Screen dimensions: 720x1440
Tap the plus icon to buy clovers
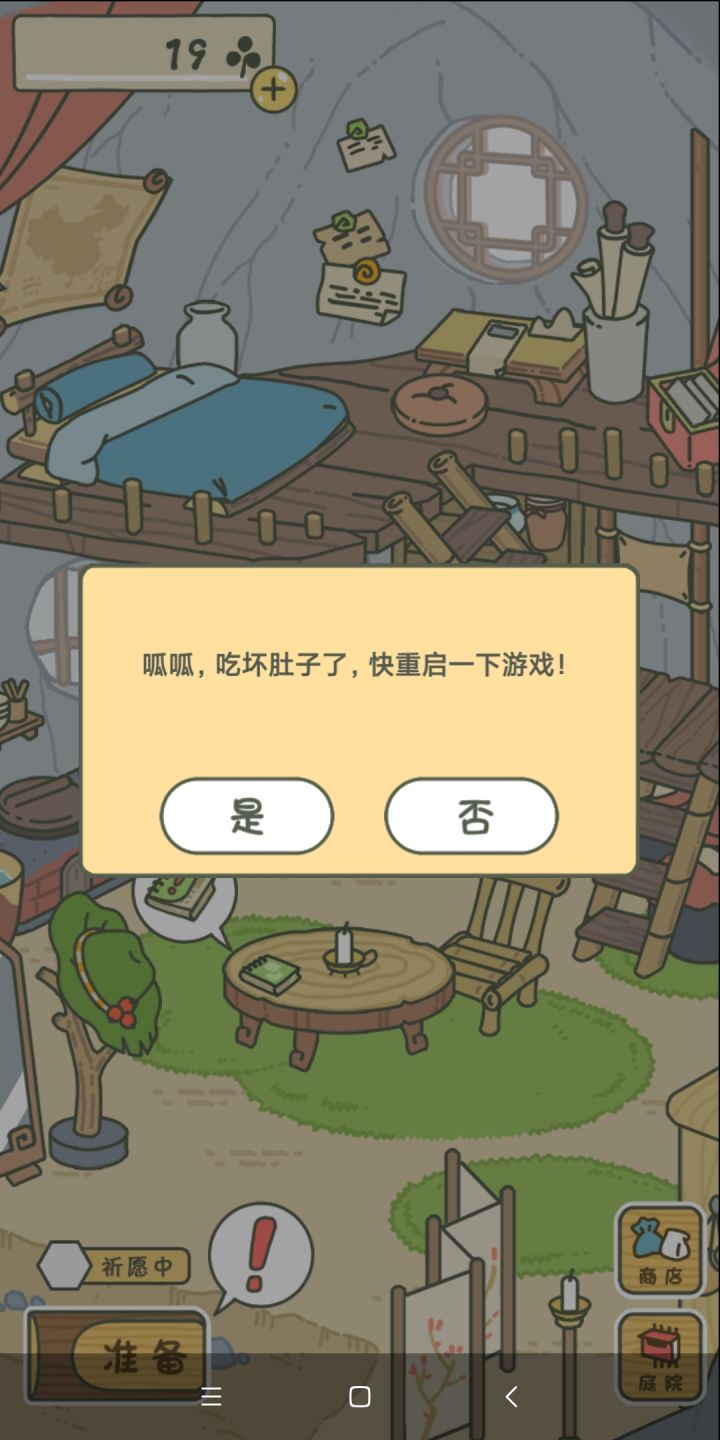tap(271, 89)
